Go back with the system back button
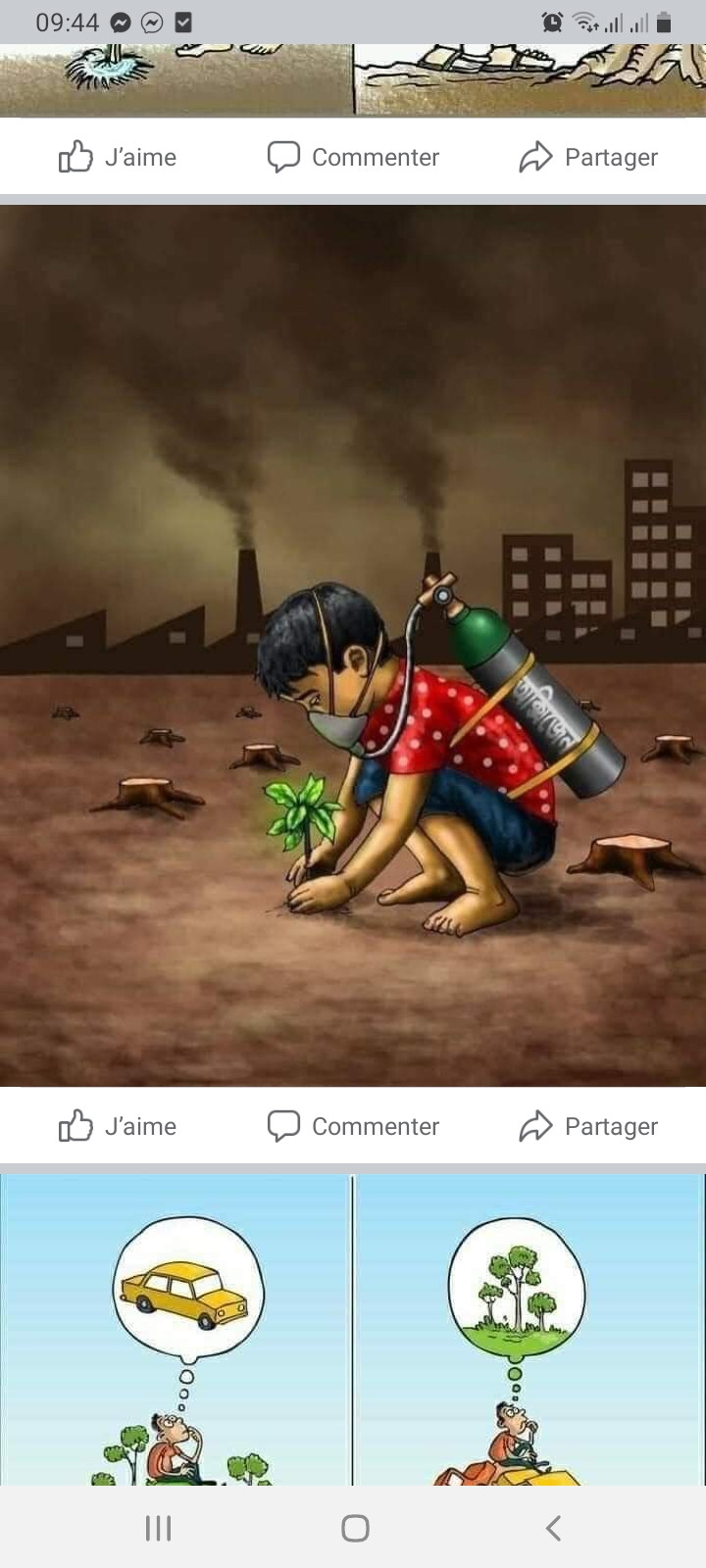This screenshot has height=1568, width=706. pos(553,1528)
